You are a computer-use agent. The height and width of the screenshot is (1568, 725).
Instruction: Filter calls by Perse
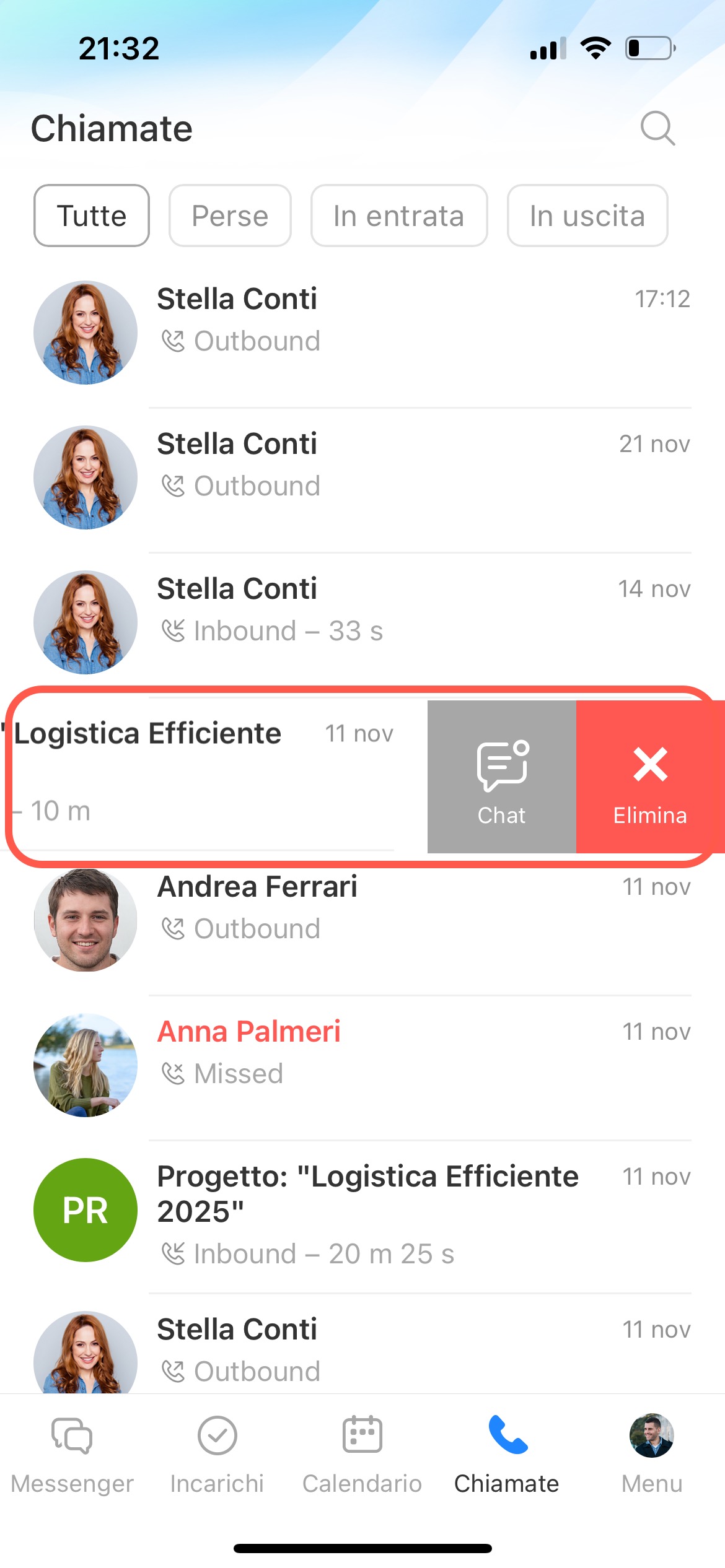tap(230, 216)
